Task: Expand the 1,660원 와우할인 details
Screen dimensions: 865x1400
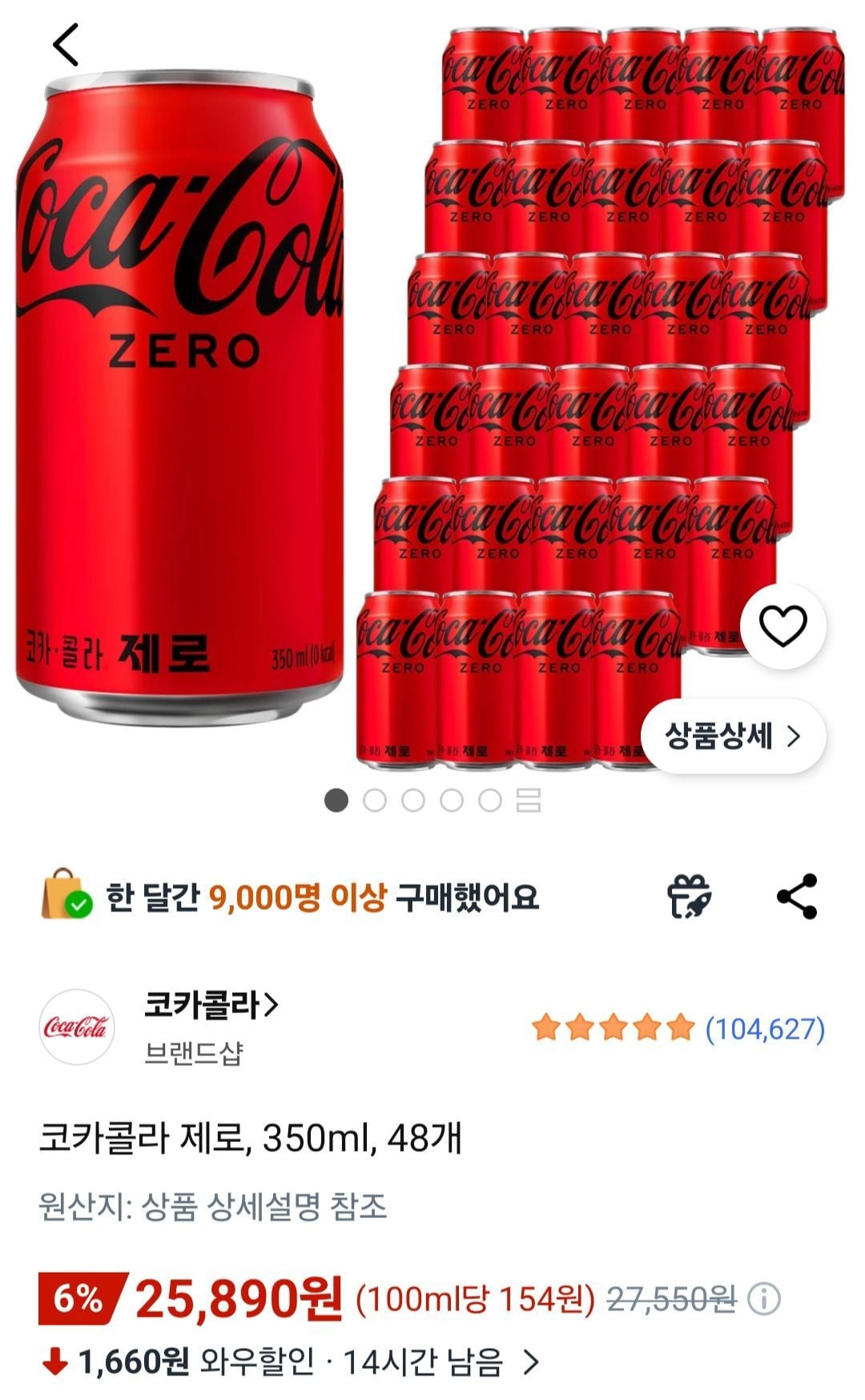Action: pyautogui.click(x=530, y=1362)
